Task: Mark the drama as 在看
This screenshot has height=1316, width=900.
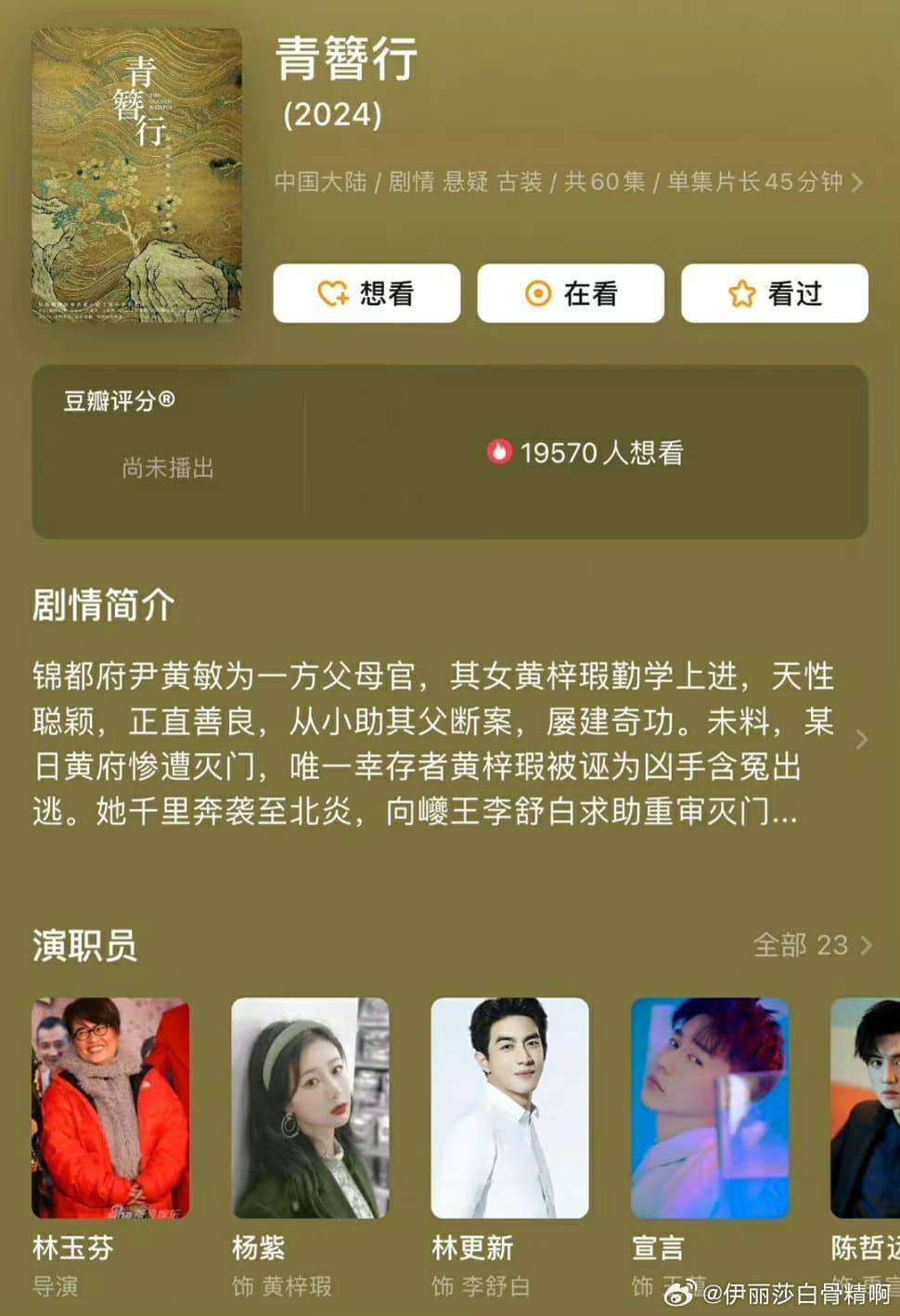Action: click(571, 293)
